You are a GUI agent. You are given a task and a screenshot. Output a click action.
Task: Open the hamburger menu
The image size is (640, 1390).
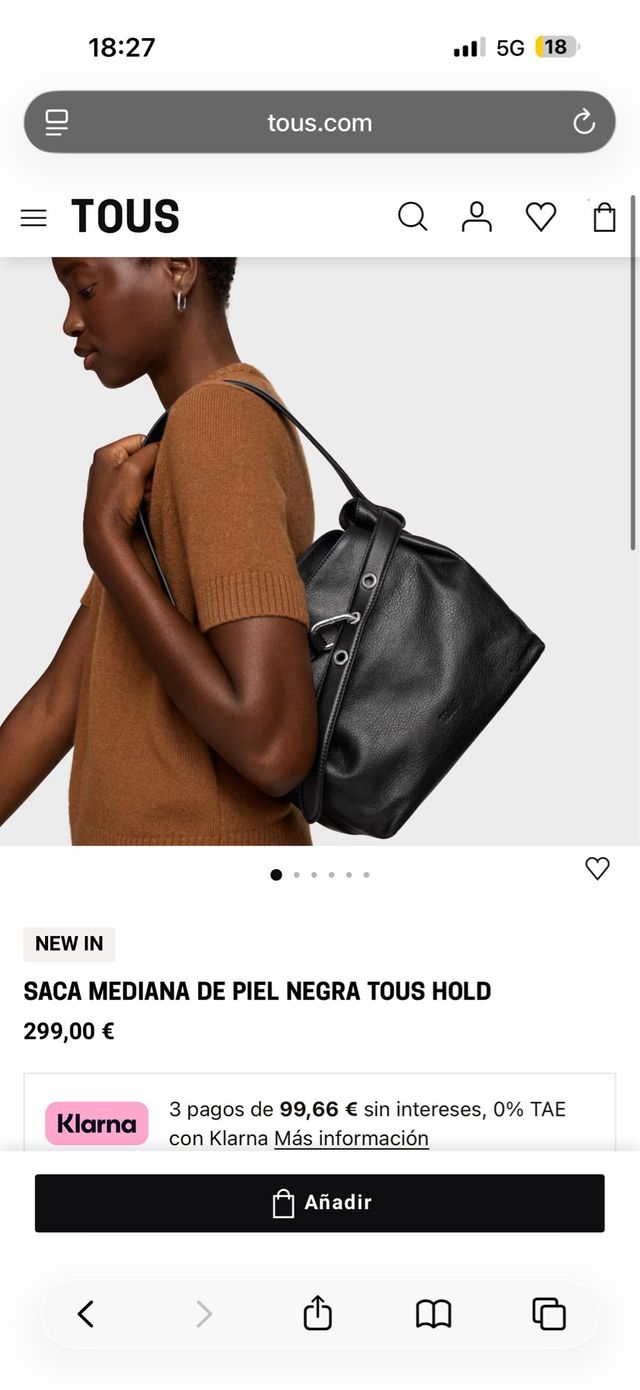pos(33,217)
